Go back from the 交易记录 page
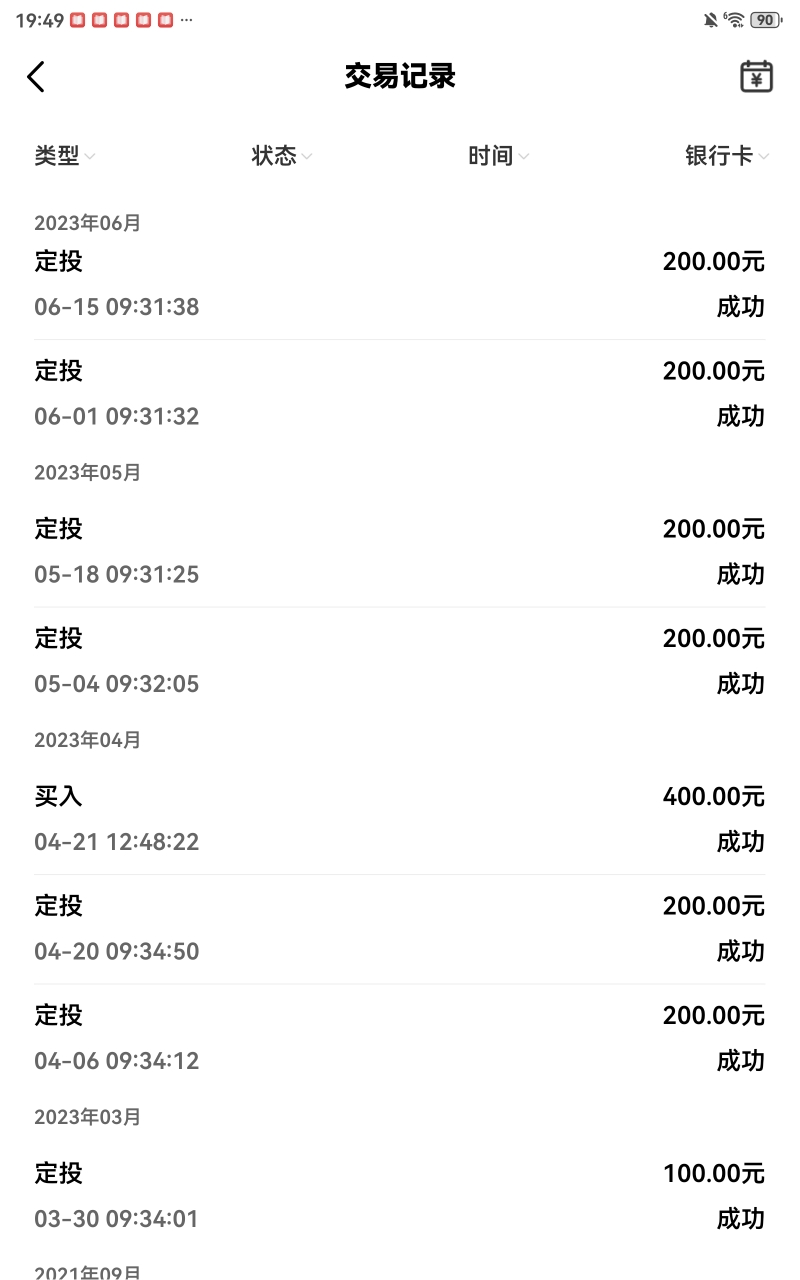Image resolution: width=800 pixels, height=1280 pixels. [x=36, y=77]
